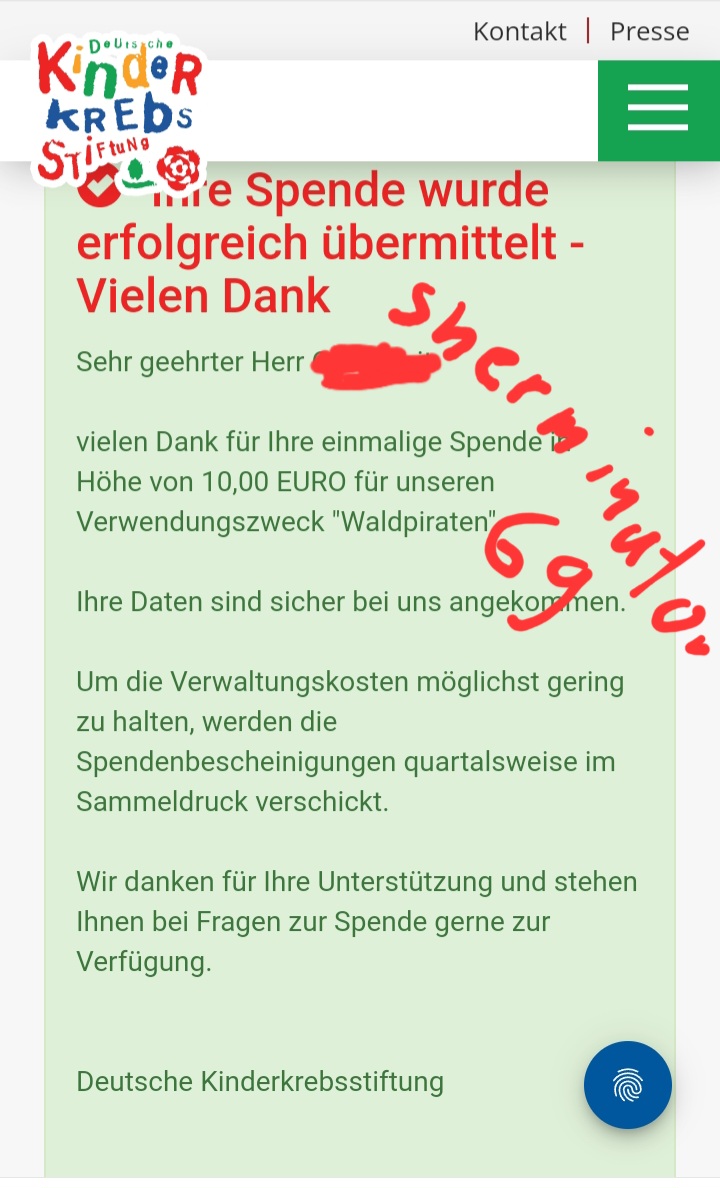Viewport: 720px width, 1188px height.
Task: Open the green hamburger menu
Action: (658, 110)
